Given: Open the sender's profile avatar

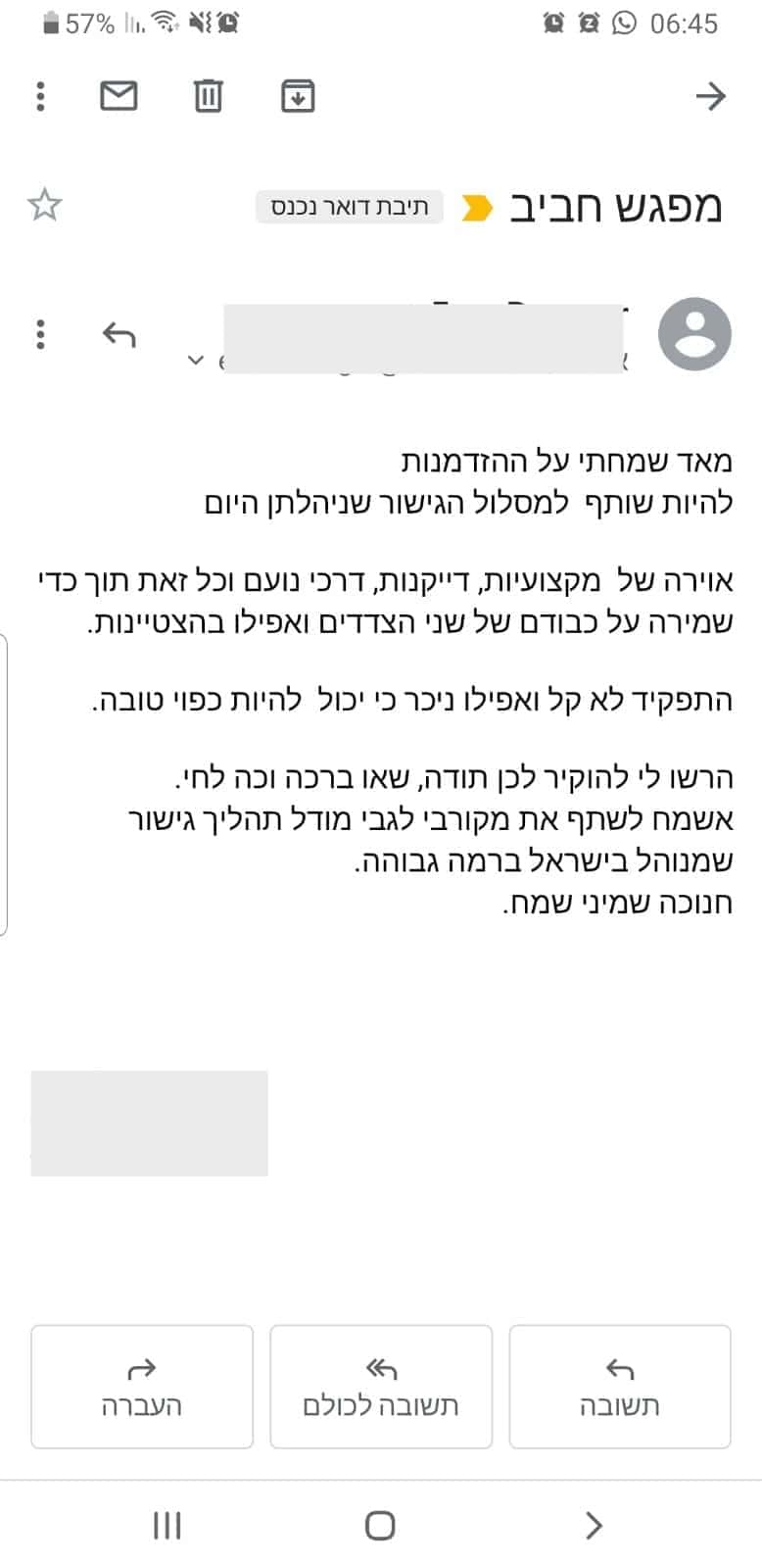Looking at the screenshot, I should [x=694, y=333].
